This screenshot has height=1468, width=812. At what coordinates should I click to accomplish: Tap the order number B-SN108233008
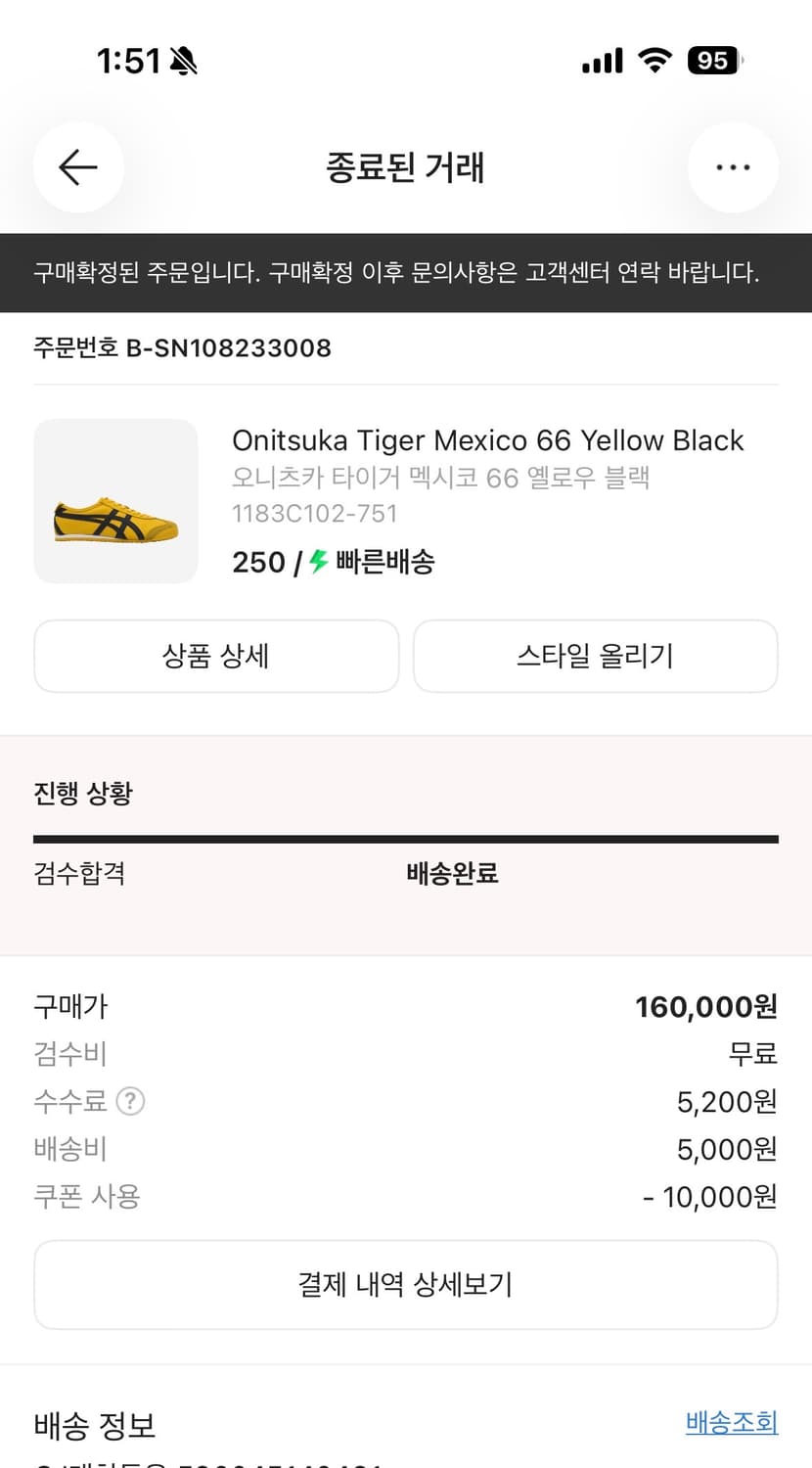tap(183, 348)
